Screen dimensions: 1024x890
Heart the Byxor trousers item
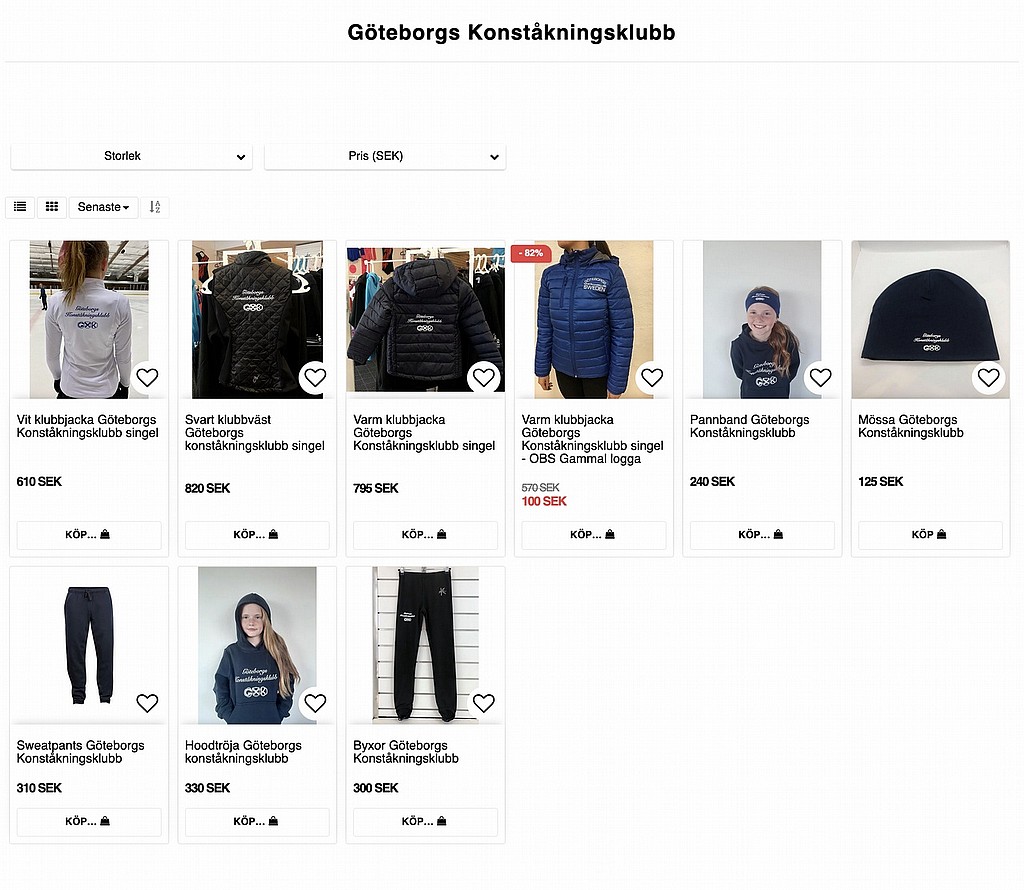click(484, 703)
